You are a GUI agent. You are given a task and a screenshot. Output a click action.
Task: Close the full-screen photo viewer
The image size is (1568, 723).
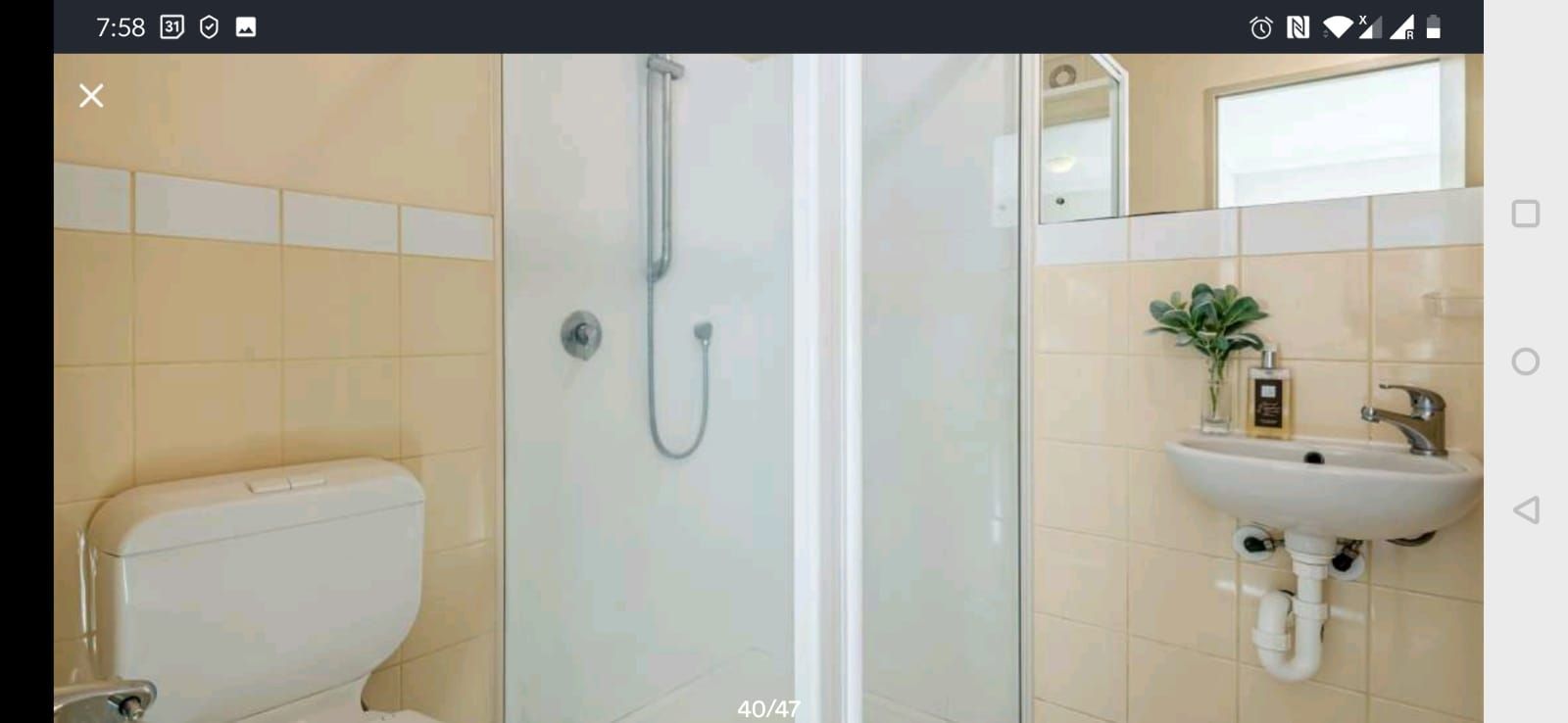click(x=91, y=96)
